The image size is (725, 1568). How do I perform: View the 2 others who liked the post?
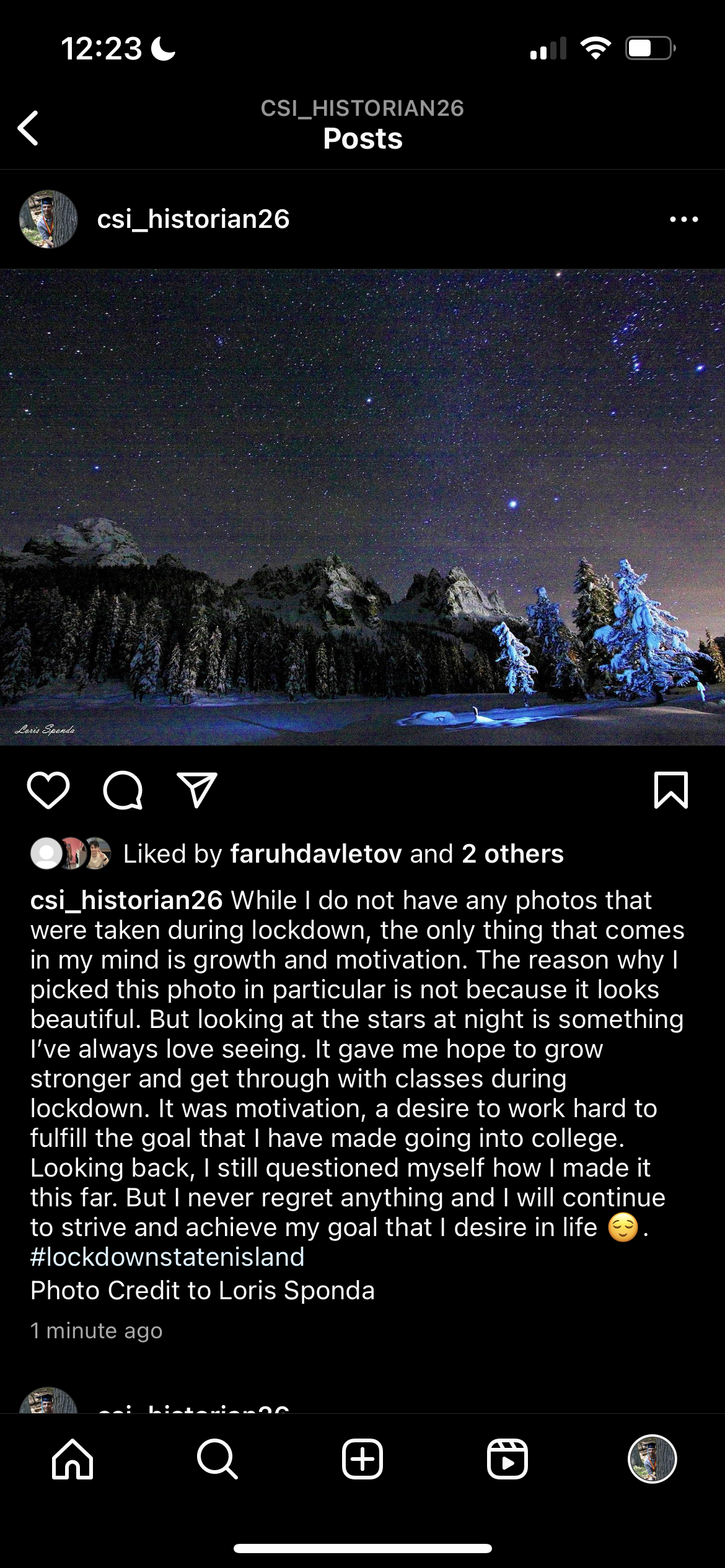[512, 854]
